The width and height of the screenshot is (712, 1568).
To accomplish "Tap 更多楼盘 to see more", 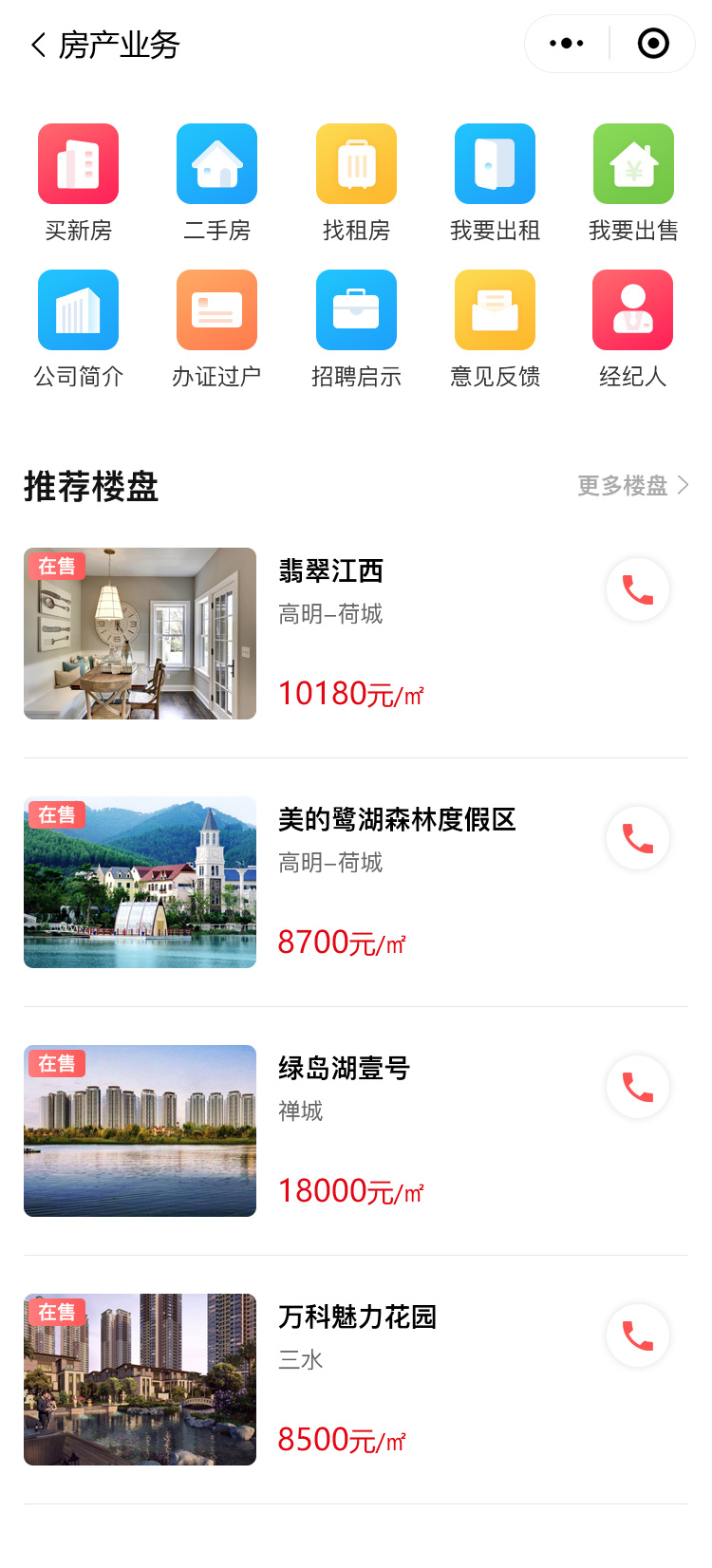I will click(632, 486).
